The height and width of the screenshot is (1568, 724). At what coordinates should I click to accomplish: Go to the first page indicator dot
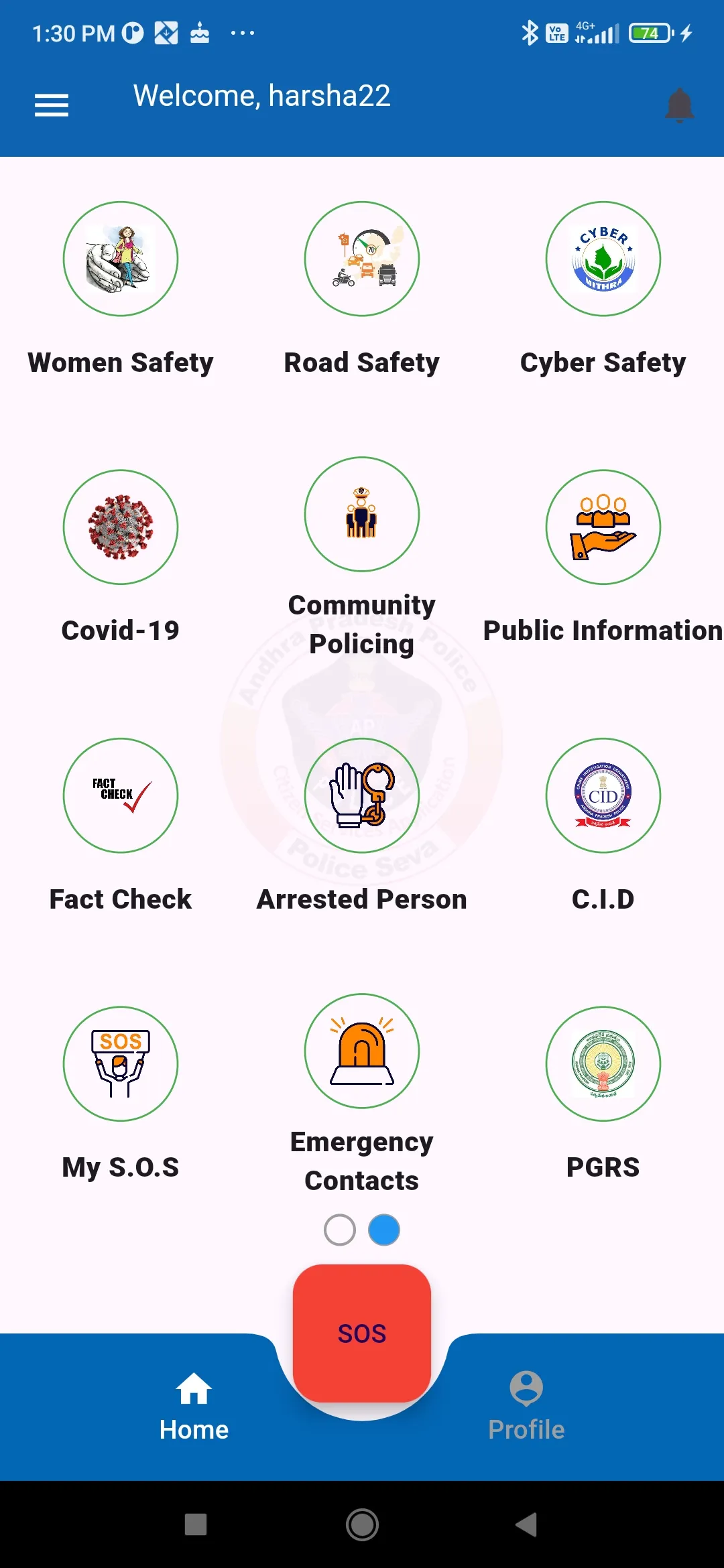340,1230
